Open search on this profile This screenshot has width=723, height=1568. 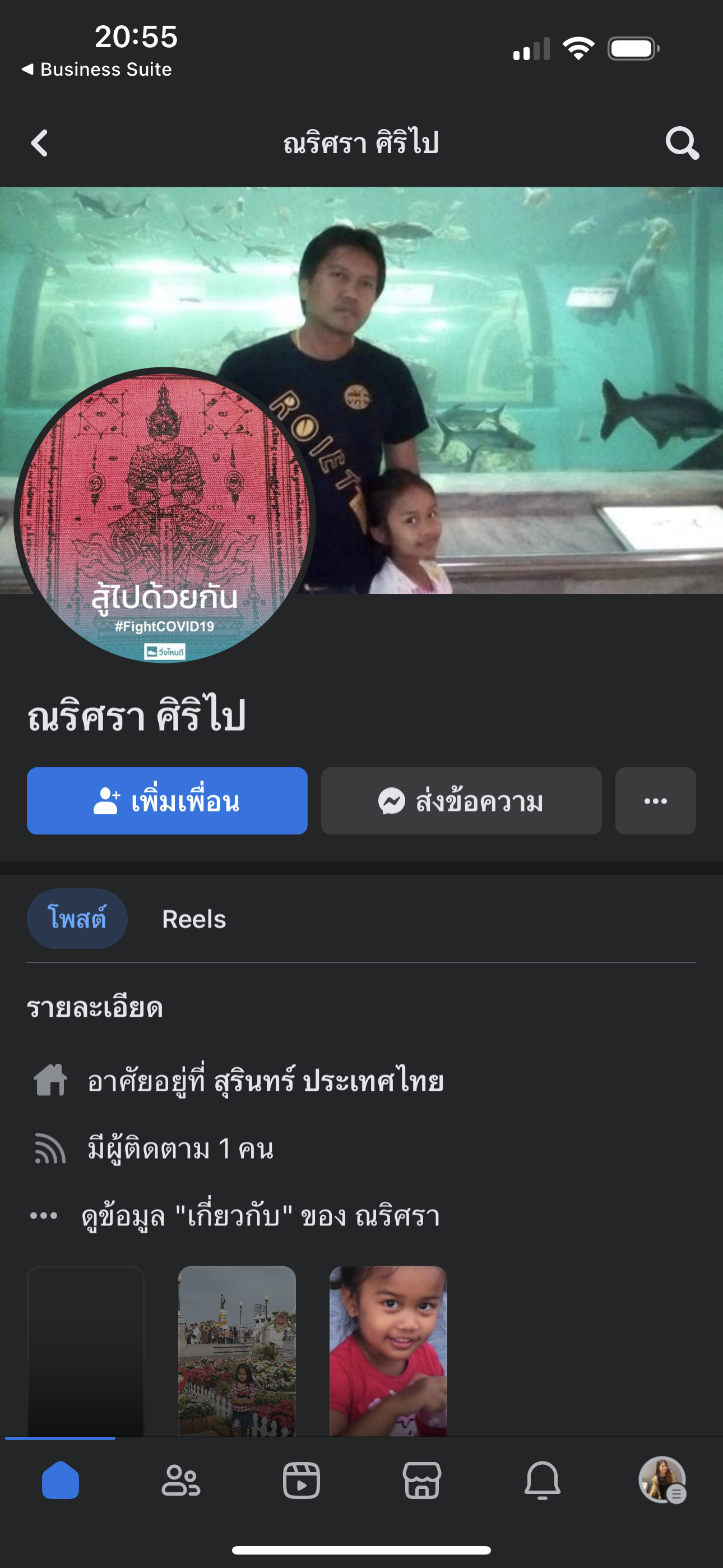pos(682,144)
